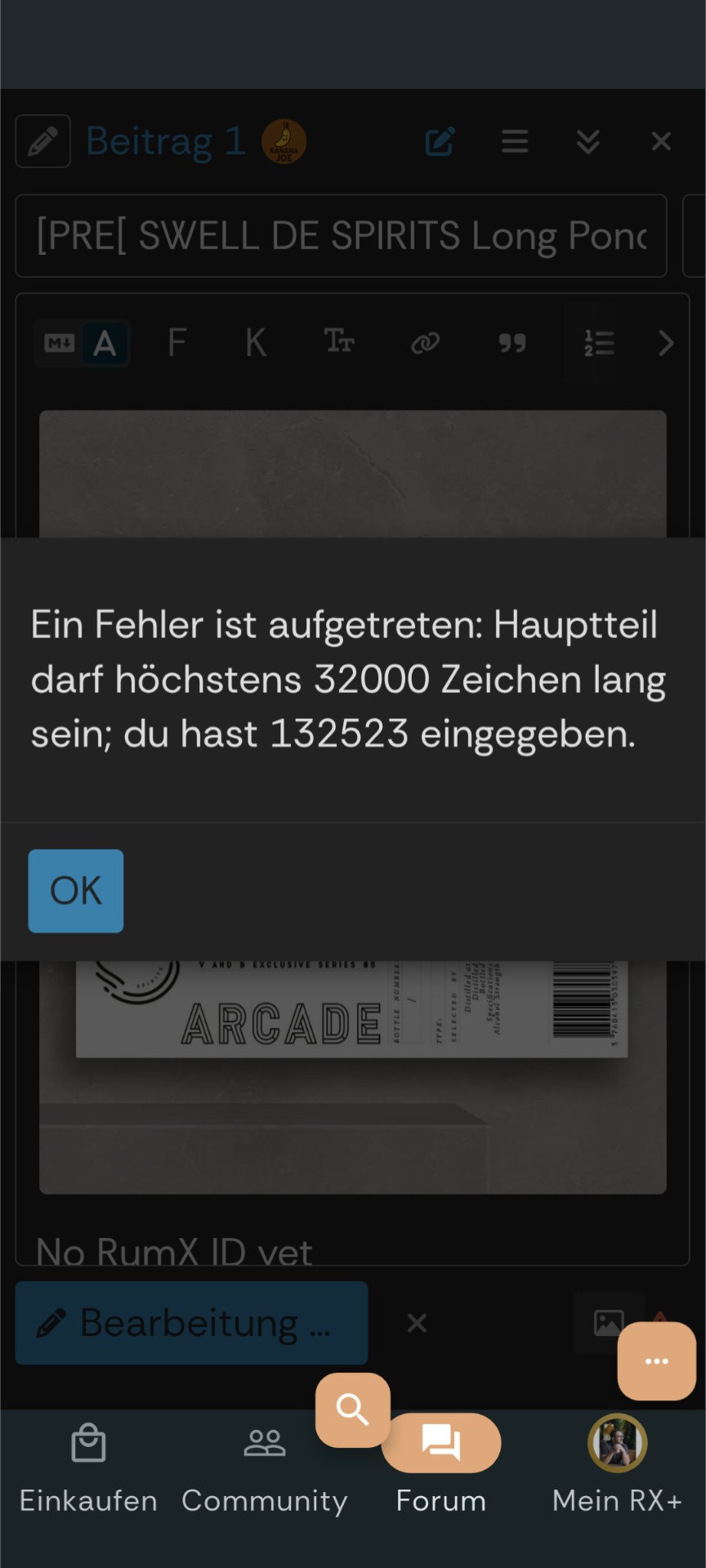This screenshot has width=706, height=1568.
Task: Switch to the Community tab
Action: [x=265, y=1468]
